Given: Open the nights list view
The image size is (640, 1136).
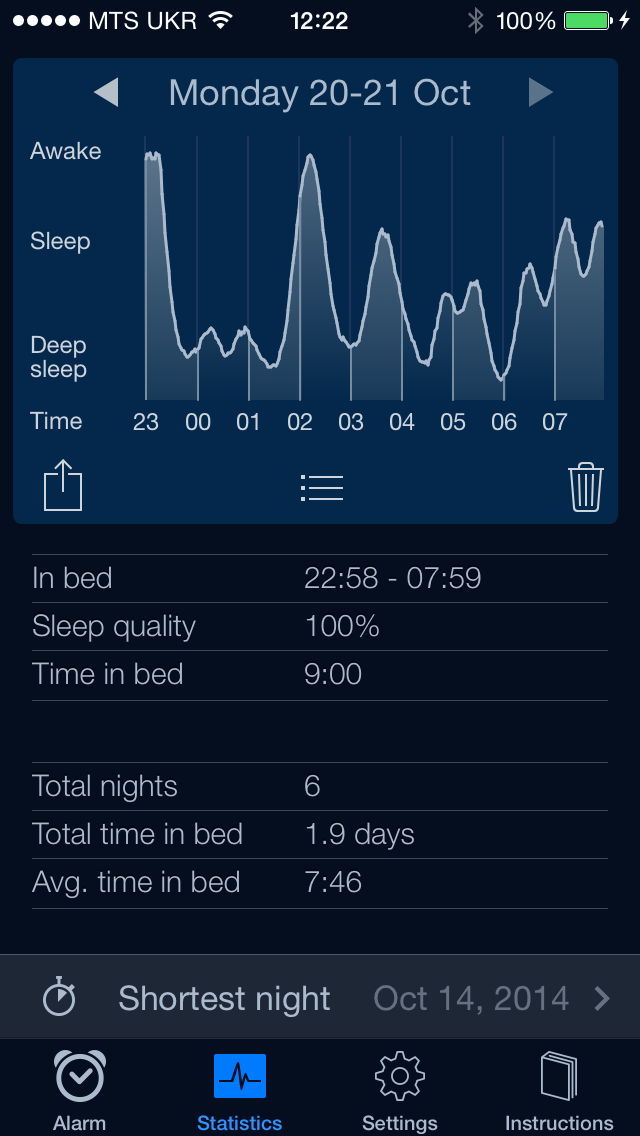Looking at the screenshot, I should coord(321,487).
